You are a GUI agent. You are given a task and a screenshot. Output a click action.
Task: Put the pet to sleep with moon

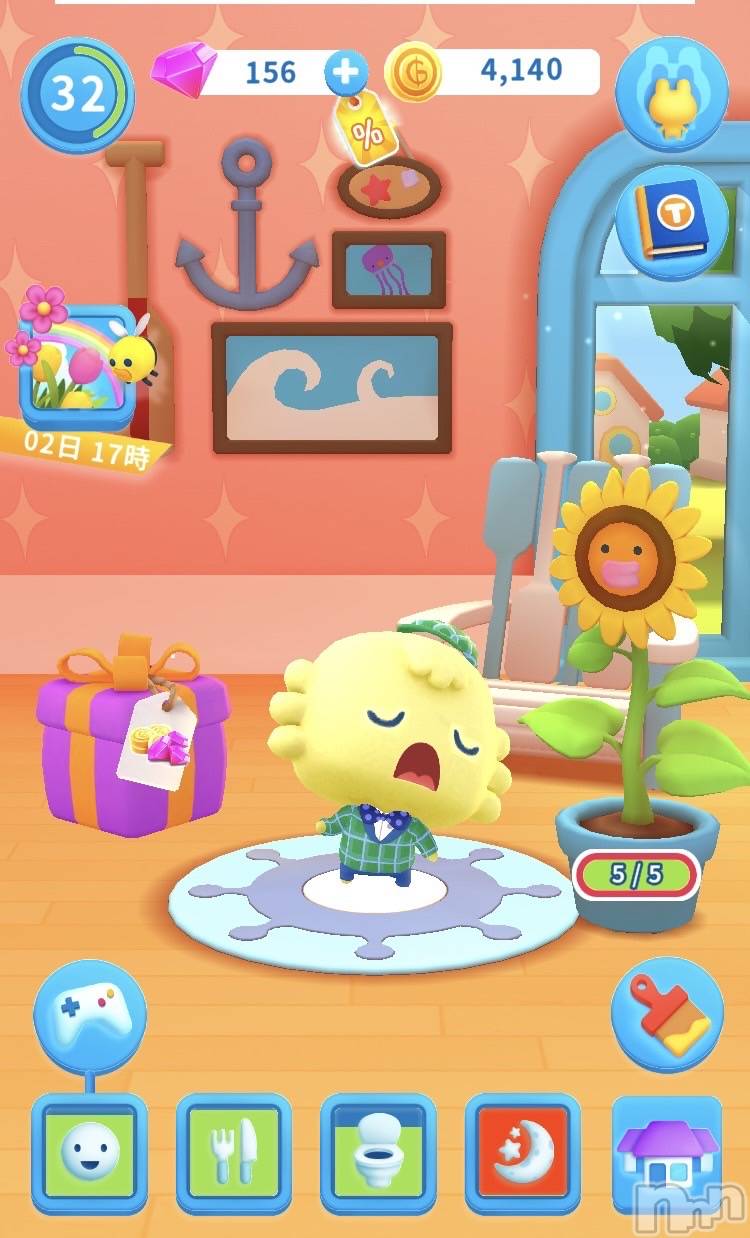pyautogui.click(x=522, y=1153)
